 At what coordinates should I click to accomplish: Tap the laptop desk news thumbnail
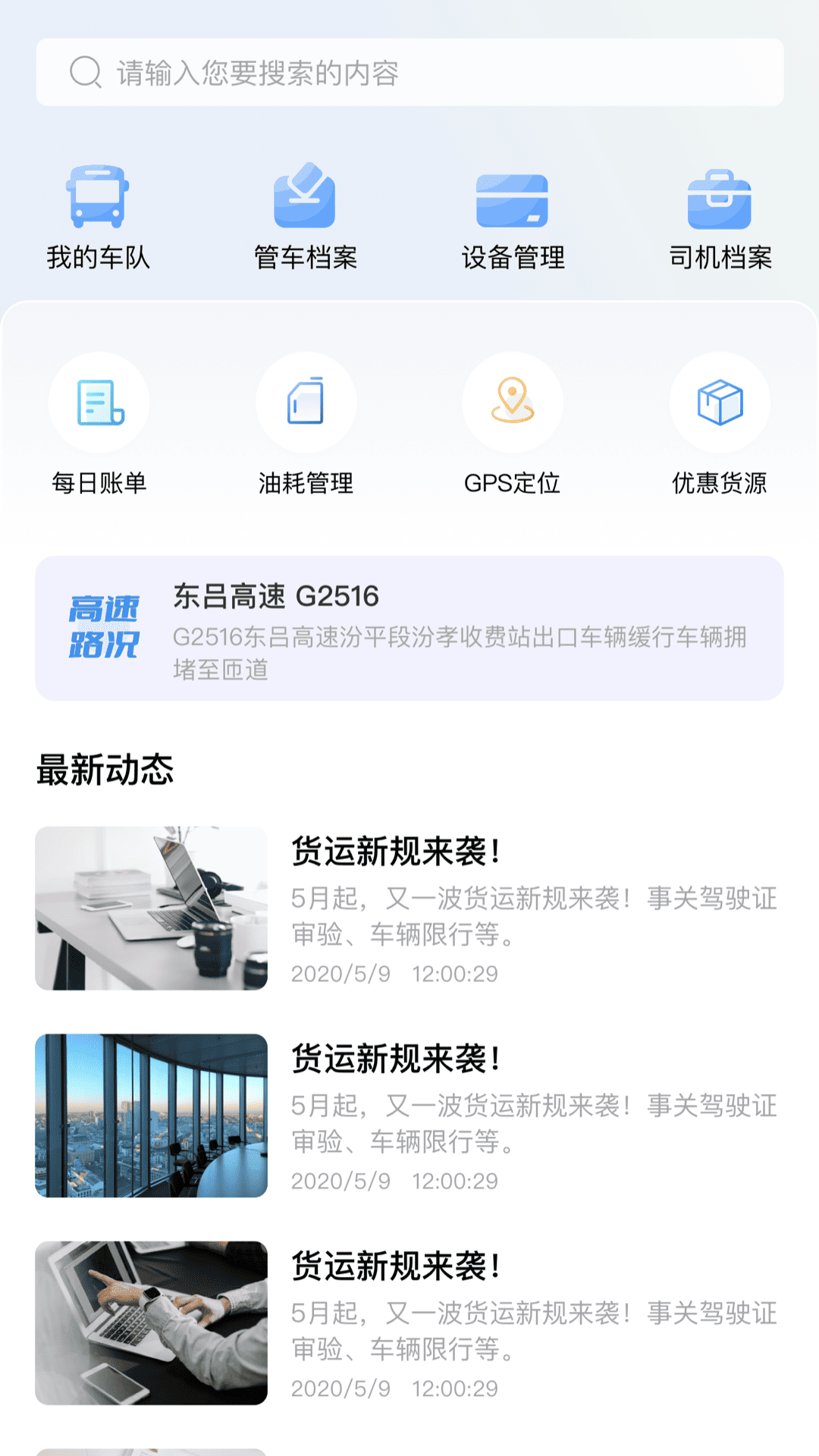pyautogui.click(x=152, y=908)
